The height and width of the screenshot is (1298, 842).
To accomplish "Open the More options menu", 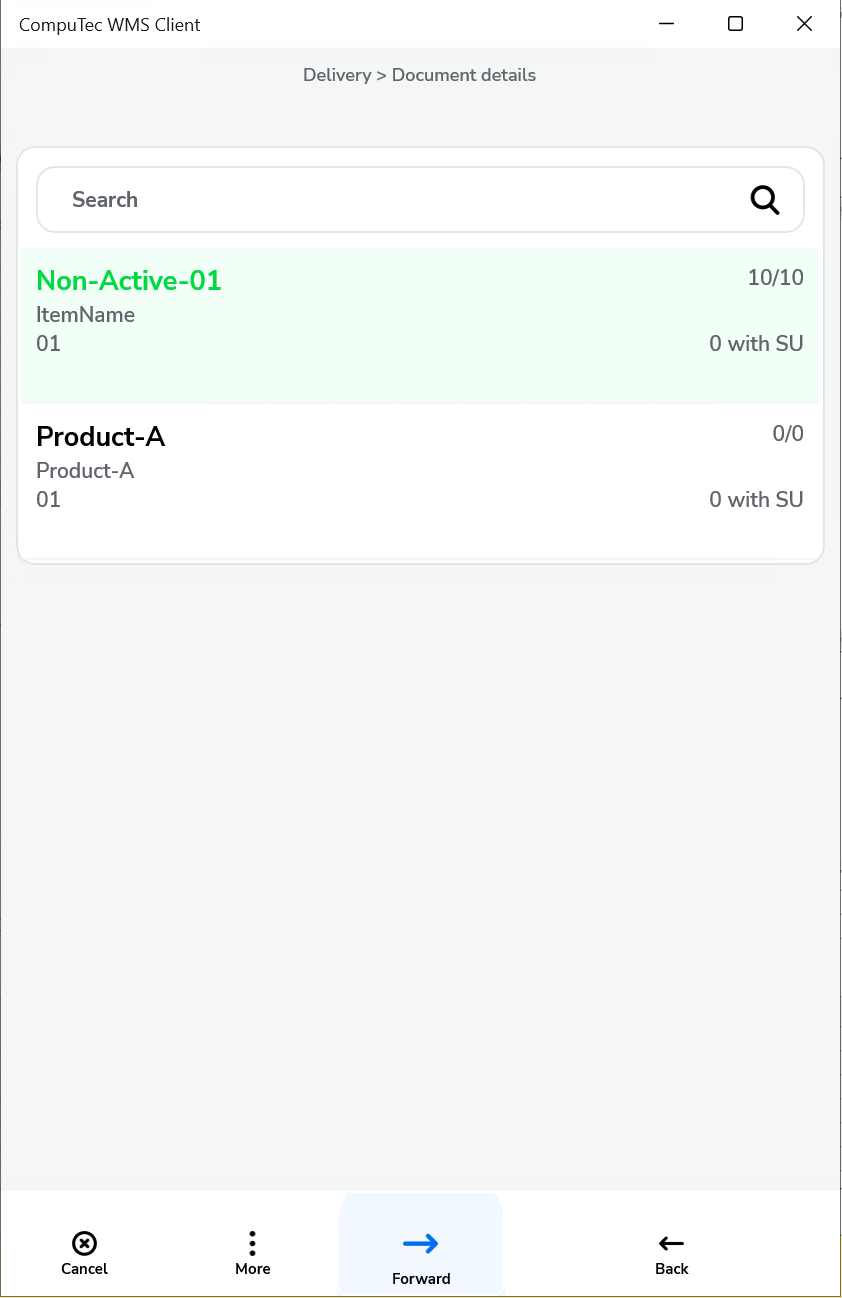I will (252, 1253).
